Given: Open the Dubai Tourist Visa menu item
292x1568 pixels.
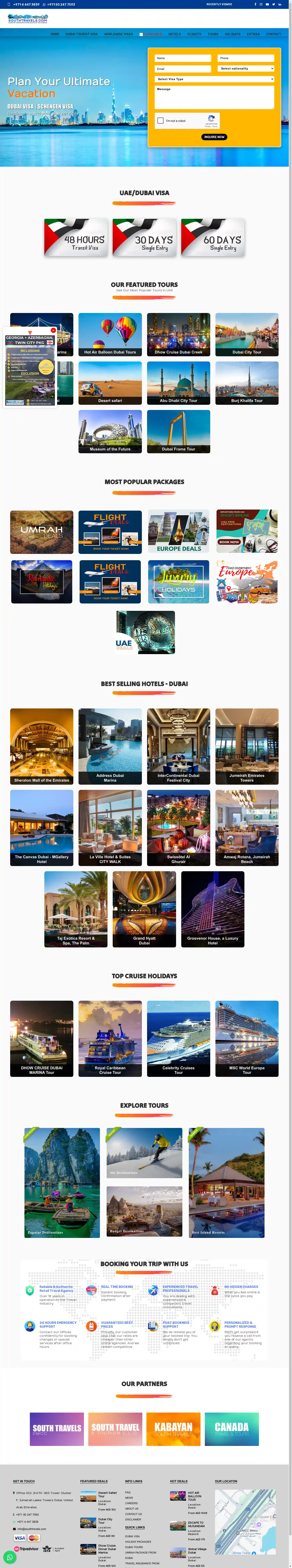Looking at the screenshot, I should (x=82, y=34).
